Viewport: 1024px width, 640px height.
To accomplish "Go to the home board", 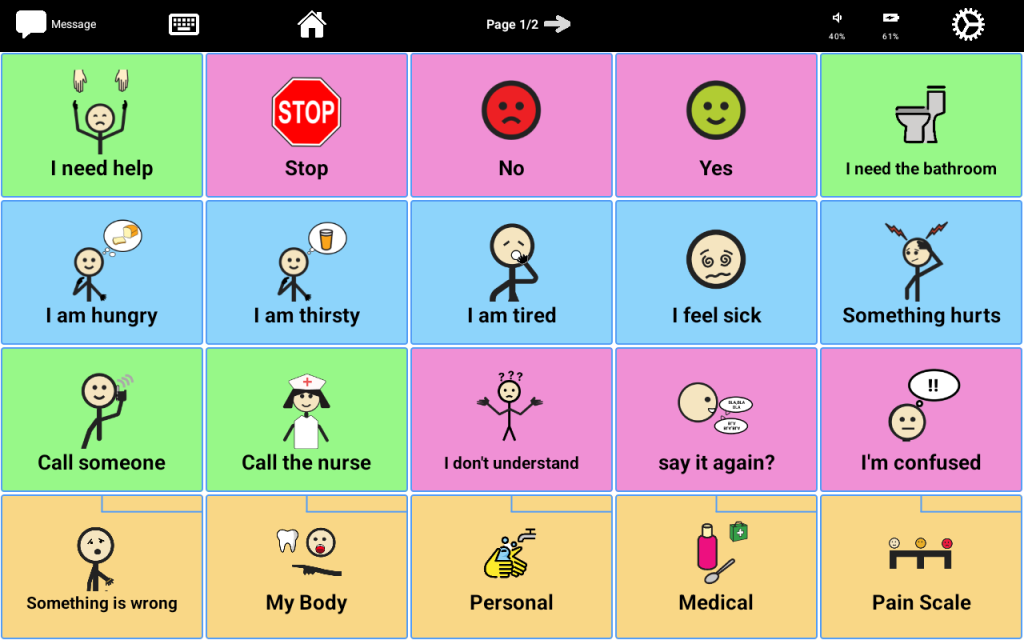I will pyautogui.click(x=312, y=24).
